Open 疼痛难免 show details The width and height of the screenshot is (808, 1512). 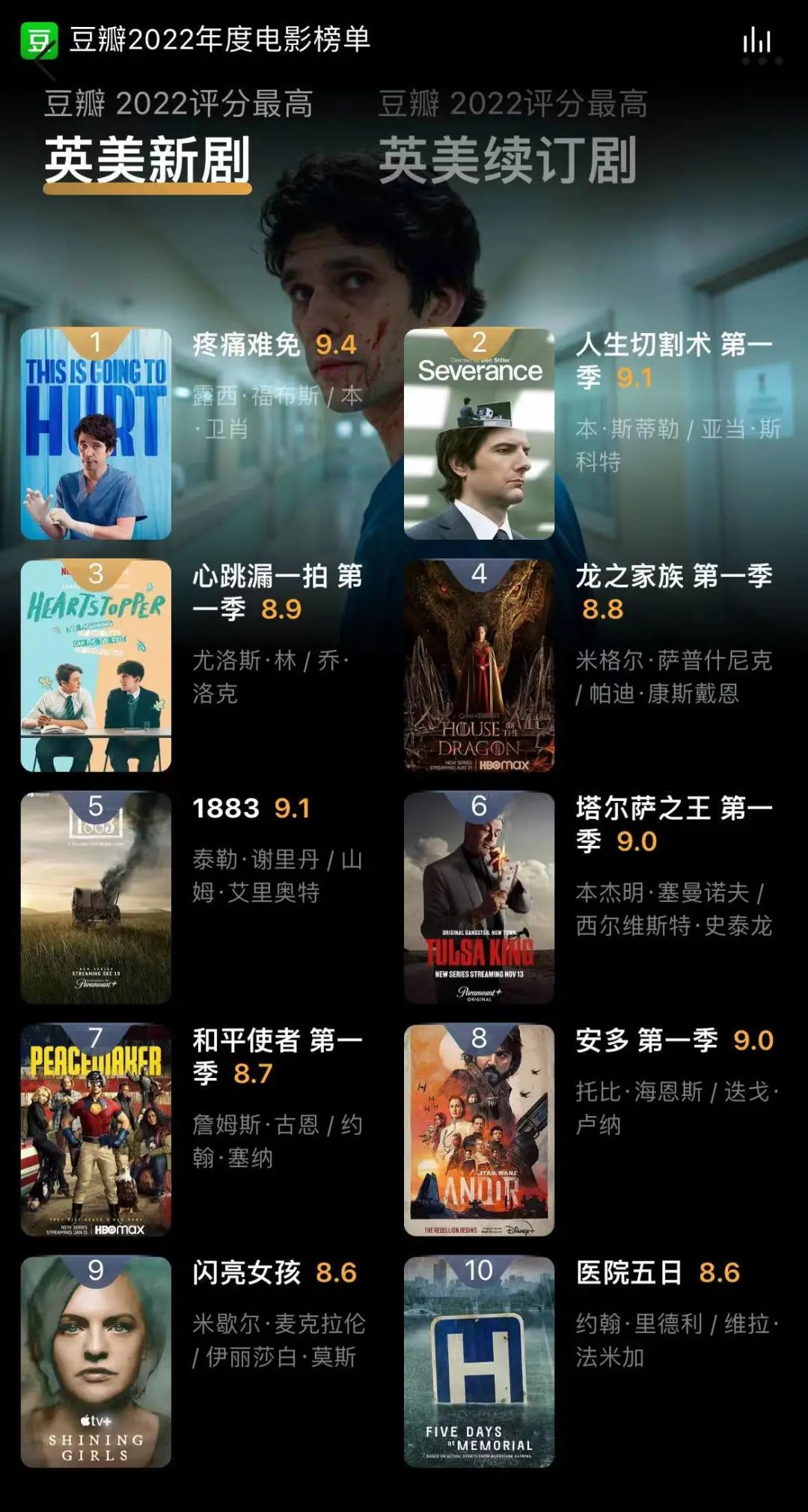(x=96, y=434)
